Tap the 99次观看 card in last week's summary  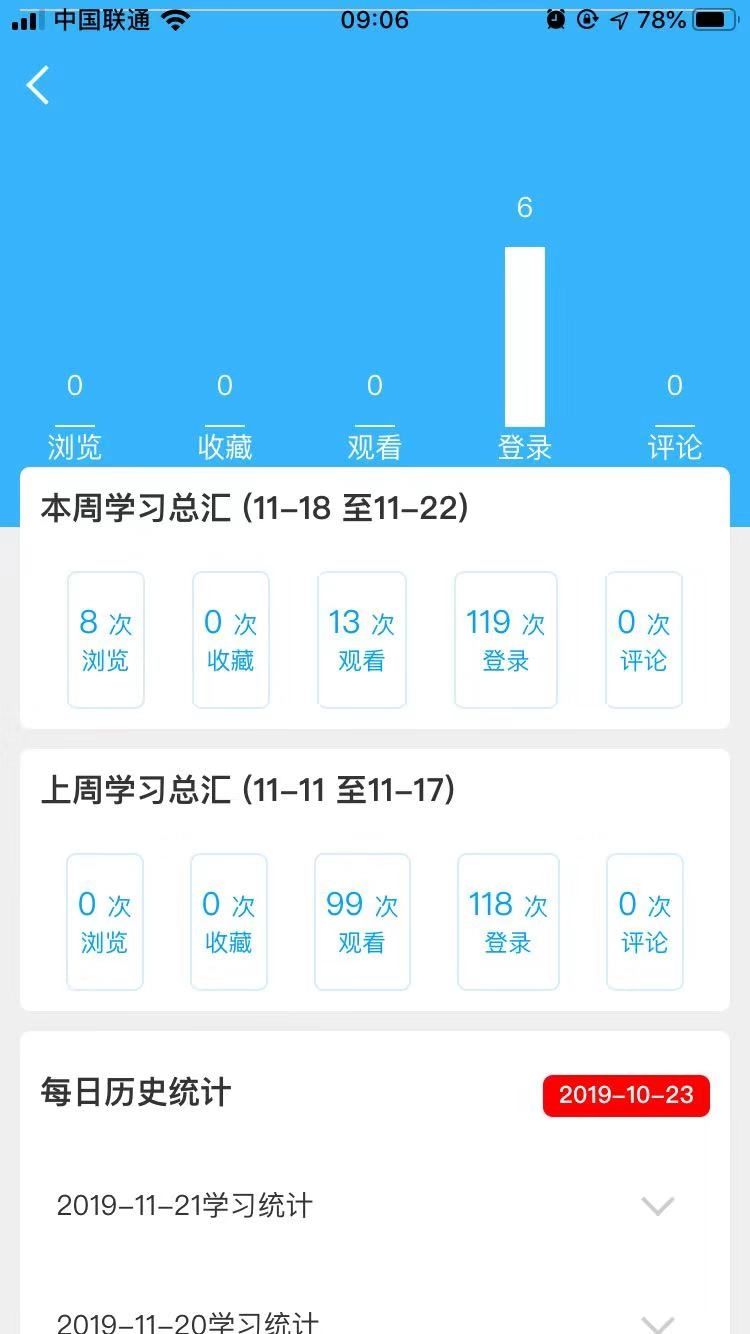tap(361, 921)
